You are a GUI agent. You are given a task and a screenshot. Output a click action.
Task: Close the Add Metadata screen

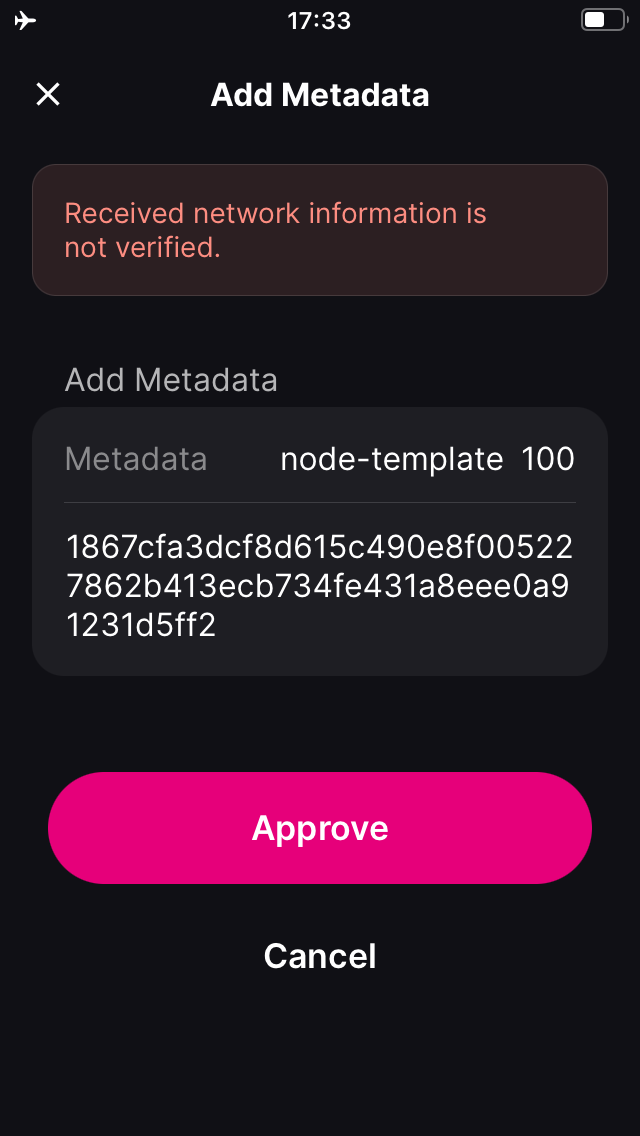tap(48, 95)
